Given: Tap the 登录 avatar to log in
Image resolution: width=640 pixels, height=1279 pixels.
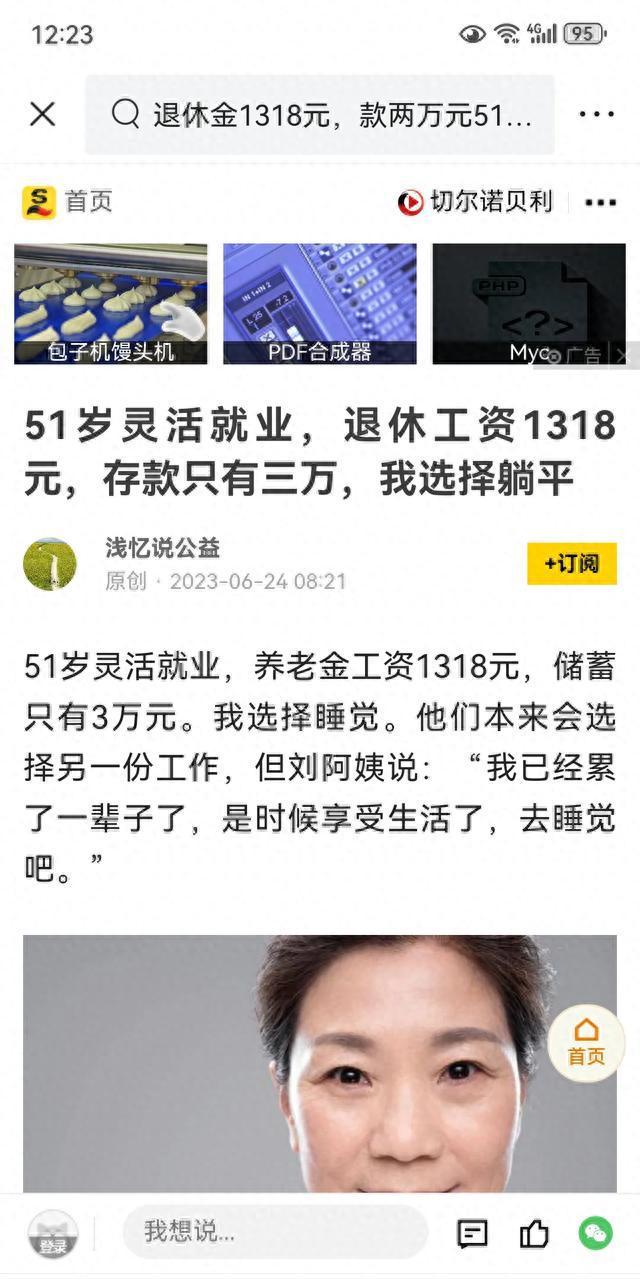Looking at the screenshot, I should (x=53, y=1234).
